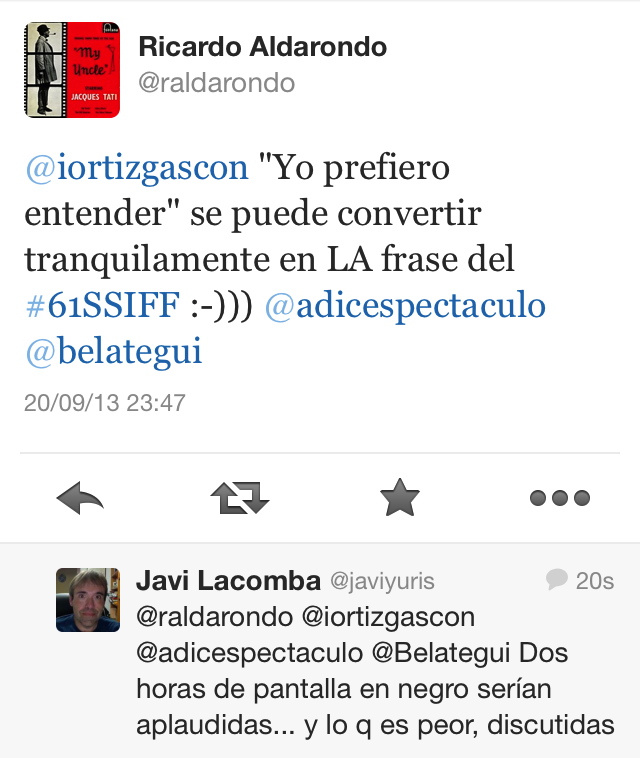Open the @adicespectaculo mention in tweet
The width and height of the screenshot is (640, 758).
(405, 305)
